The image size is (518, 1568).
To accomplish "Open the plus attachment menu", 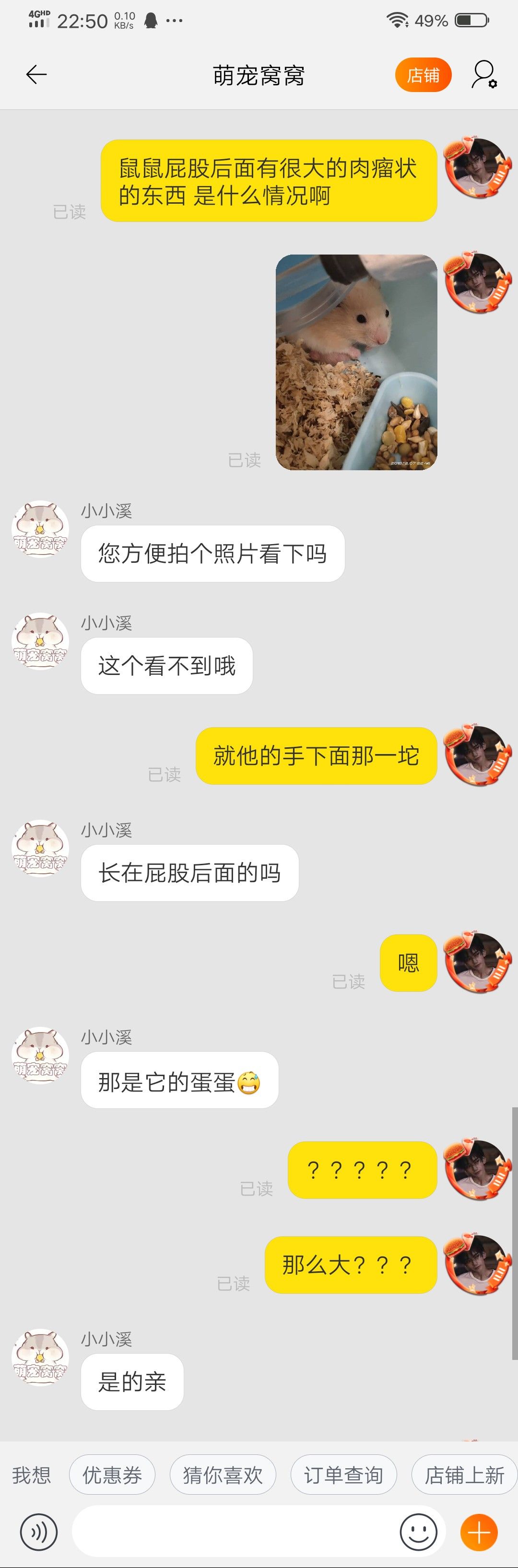I will (479, 1532).
